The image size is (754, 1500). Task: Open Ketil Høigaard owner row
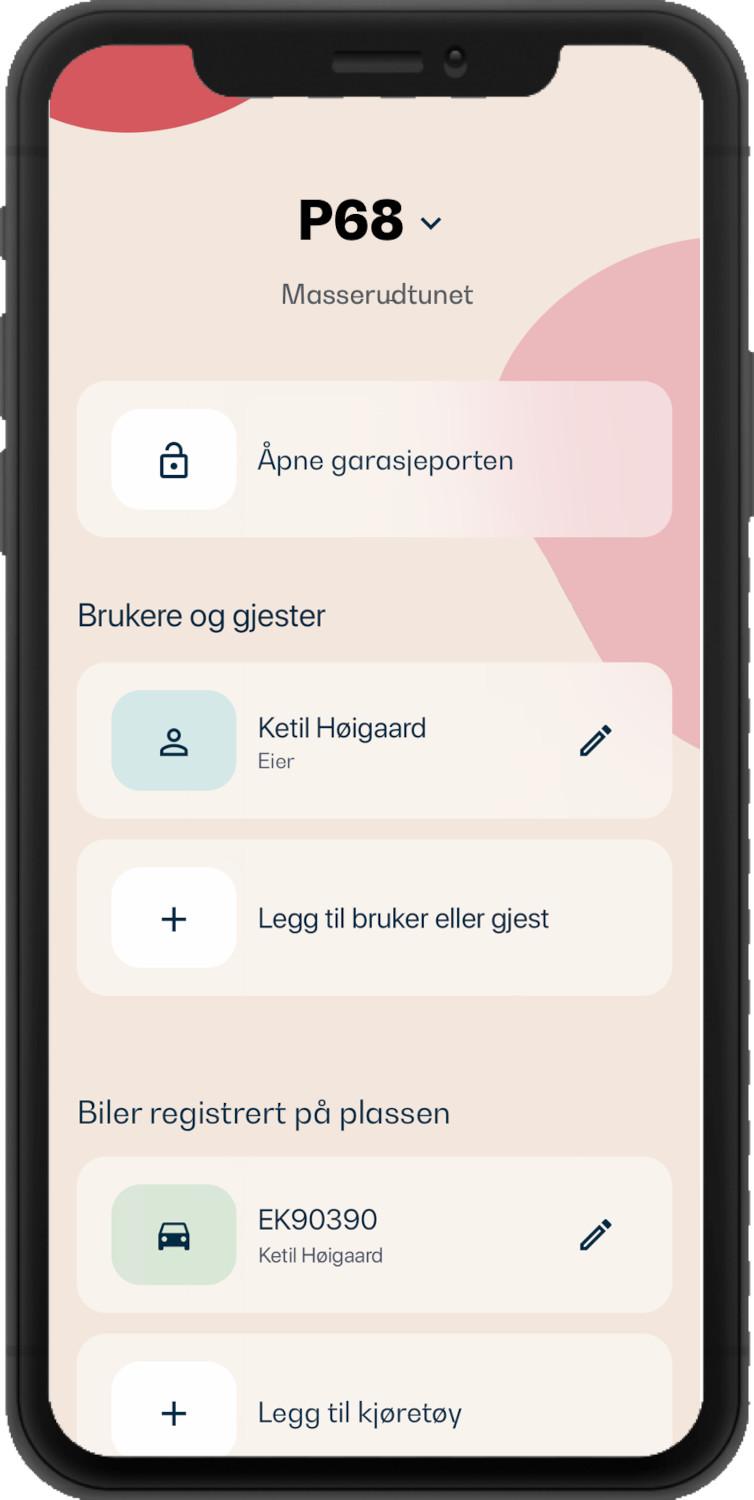340,741
